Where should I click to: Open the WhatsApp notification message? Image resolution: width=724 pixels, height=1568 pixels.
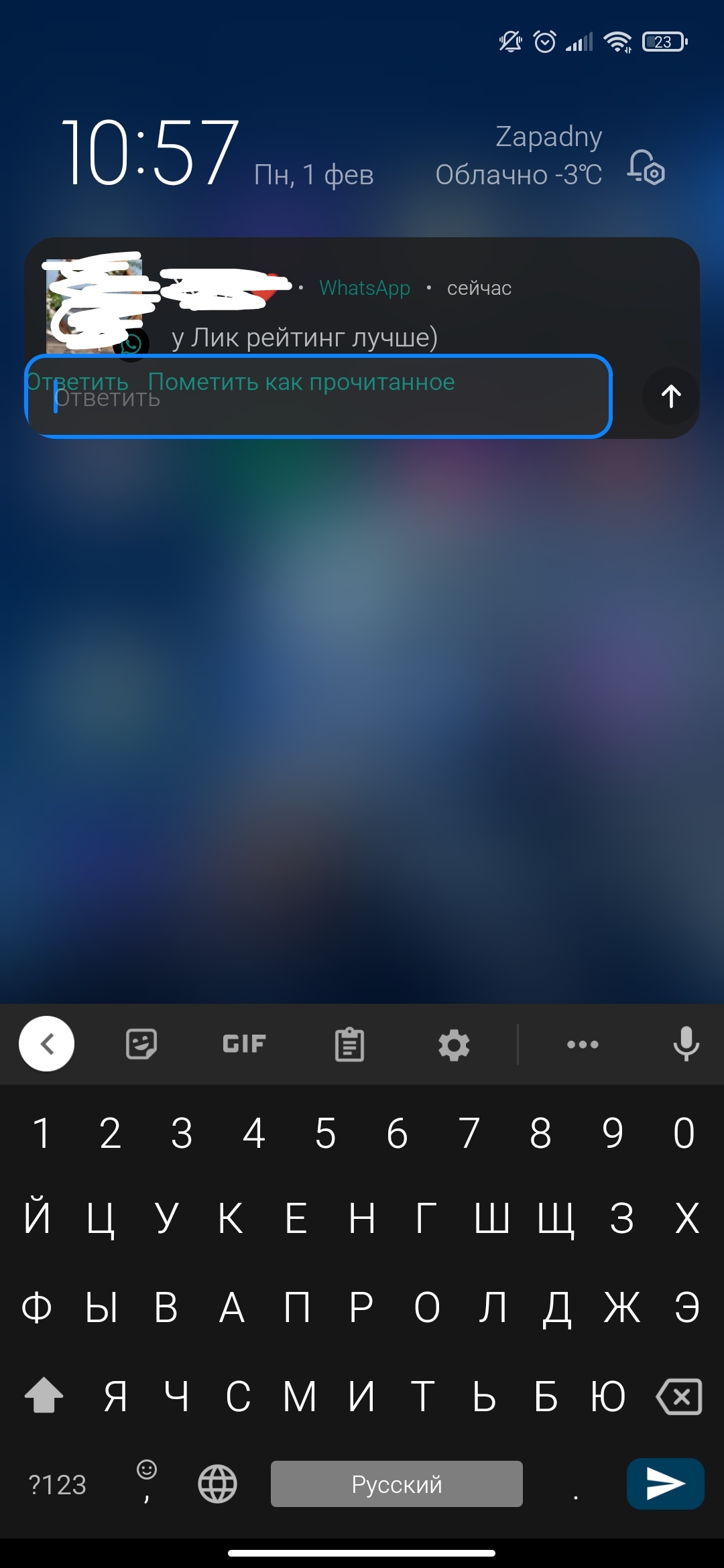304,337
